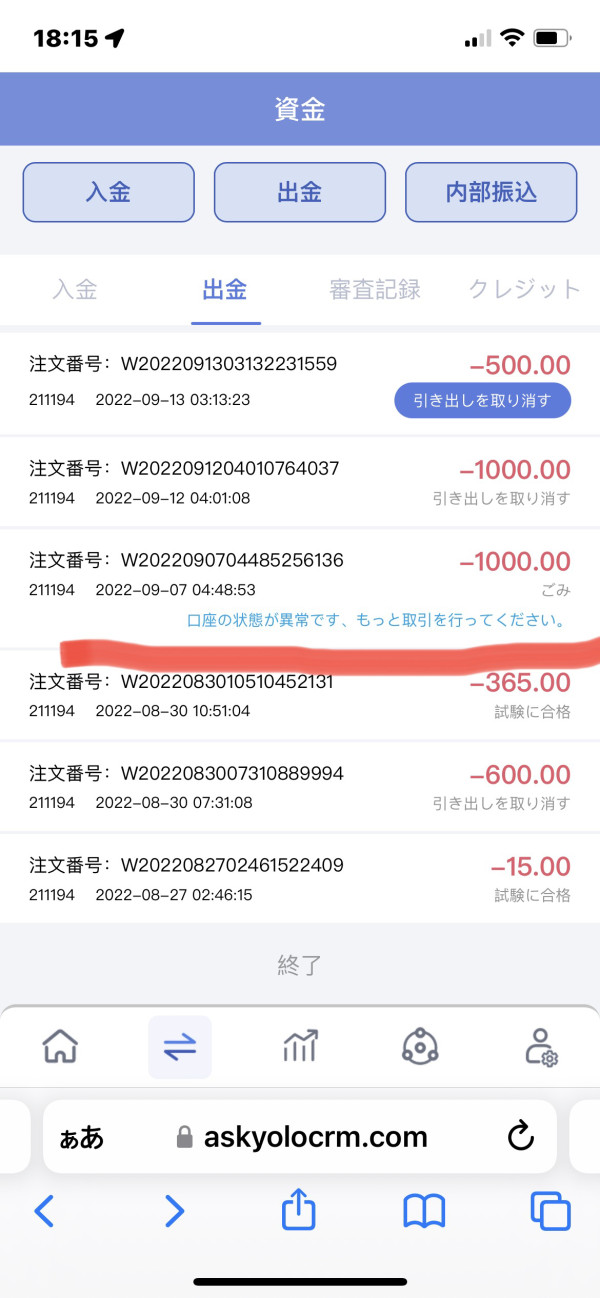Switch to the クレジット tab

[x=525, y=290]
